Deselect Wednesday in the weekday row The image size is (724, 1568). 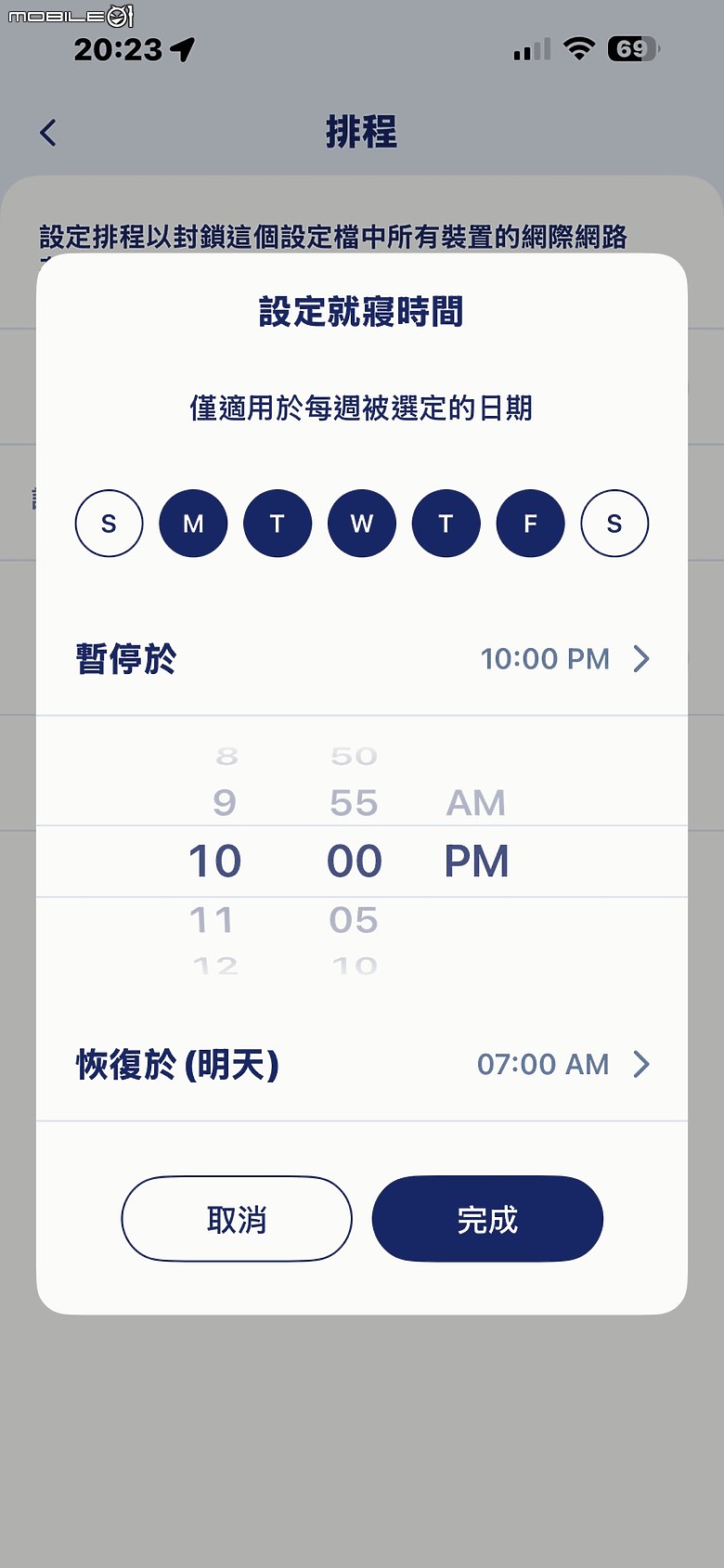coord(362,524)
